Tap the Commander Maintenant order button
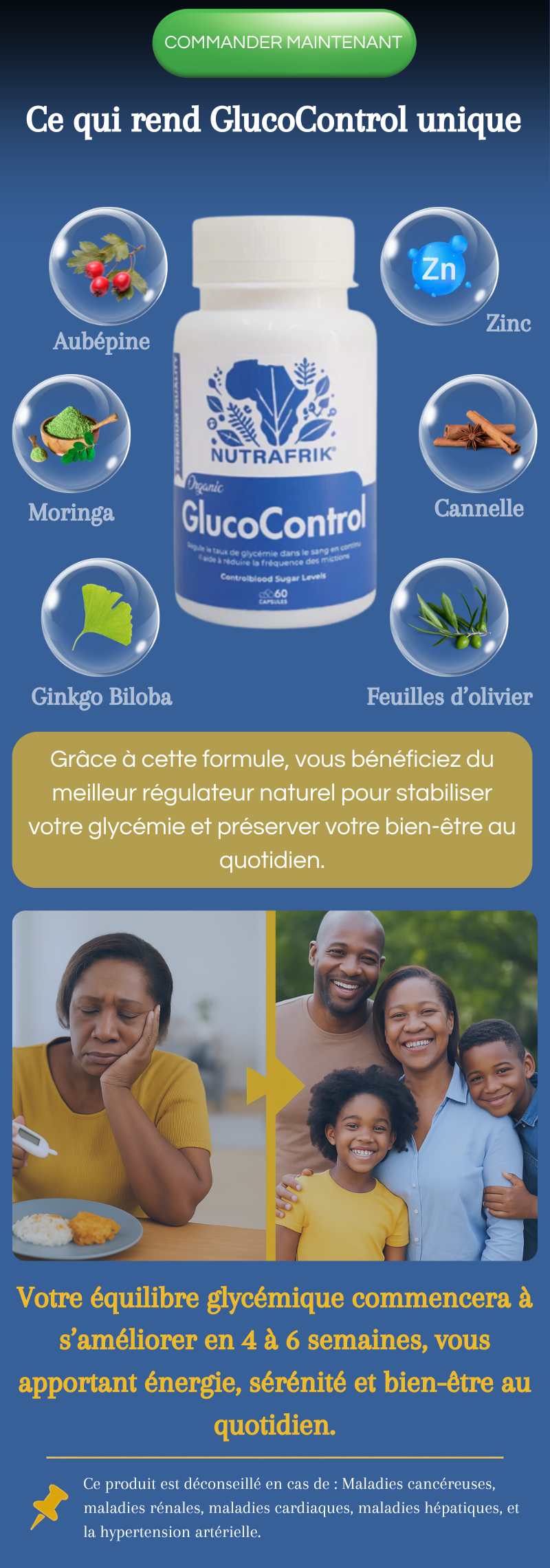This screenshot has height=1568, width=550. (283, 43)
